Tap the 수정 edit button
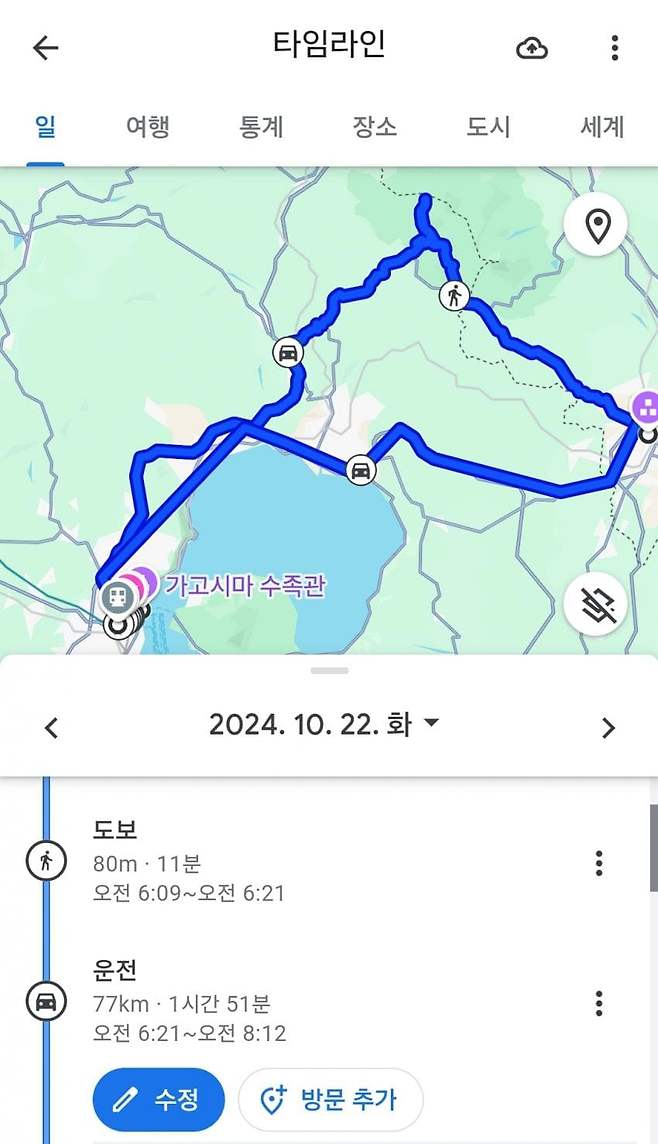The height and width of the screenshot is (1144, 658). coord(159,1100)
